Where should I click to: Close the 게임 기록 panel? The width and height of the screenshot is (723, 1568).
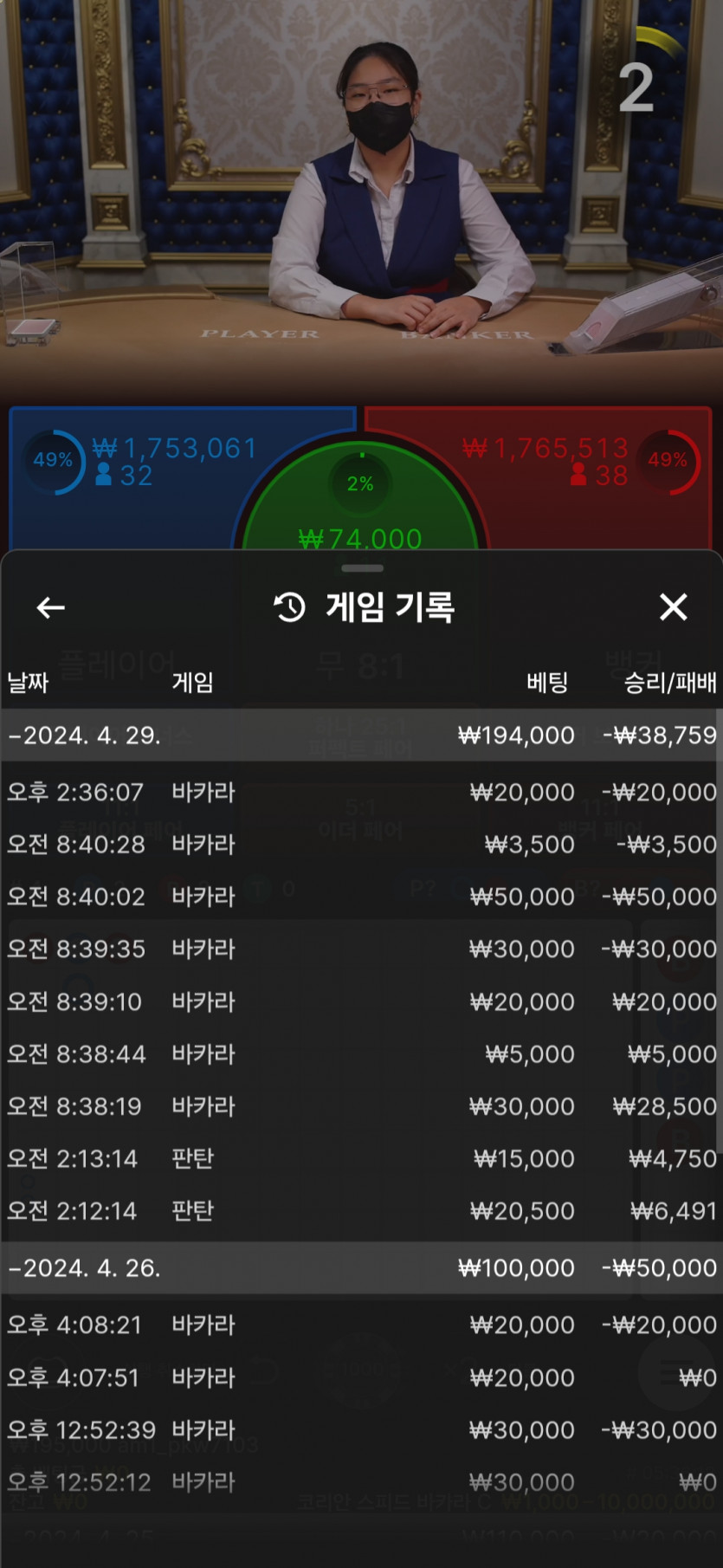click(x=673, y=607)
